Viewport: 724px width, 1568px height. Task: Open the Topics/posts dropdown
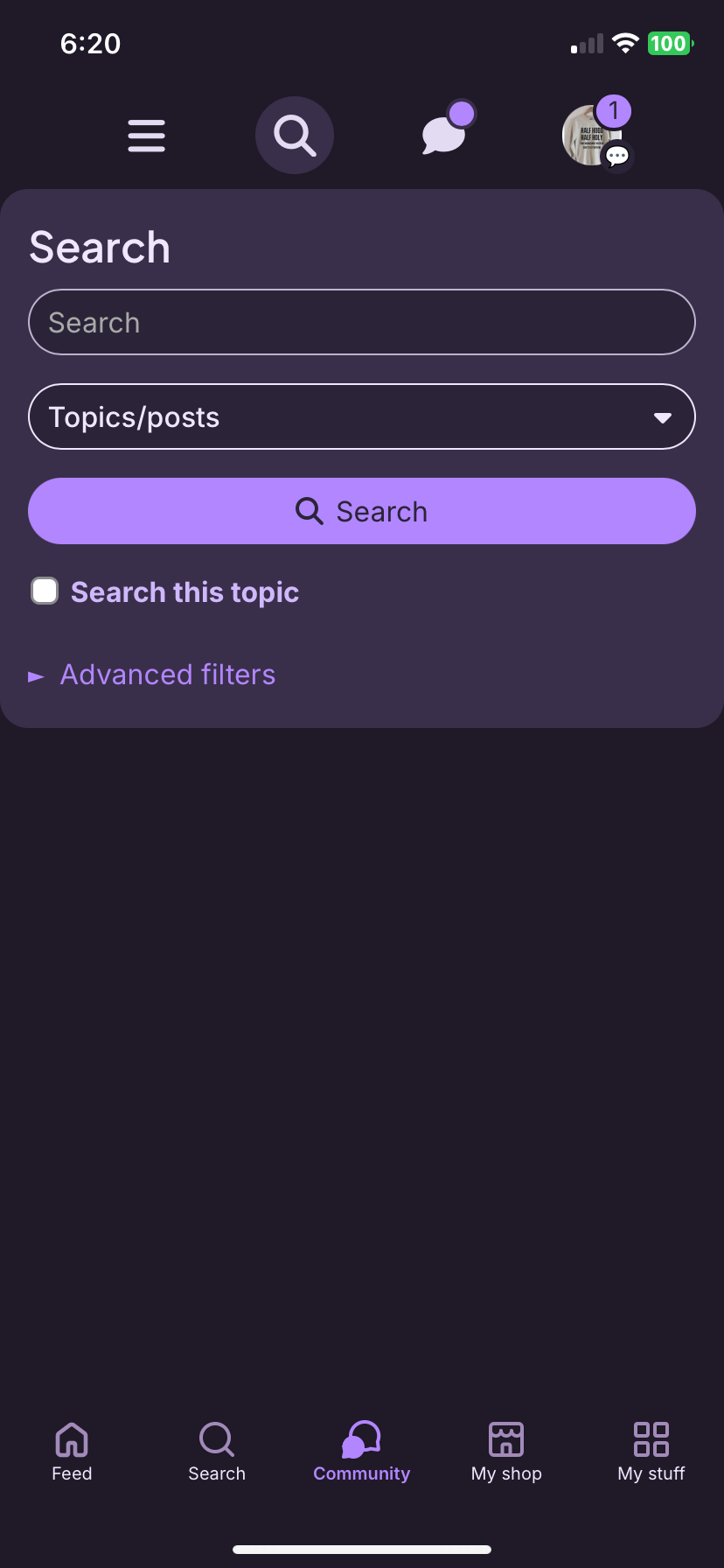tap(362, 416)
